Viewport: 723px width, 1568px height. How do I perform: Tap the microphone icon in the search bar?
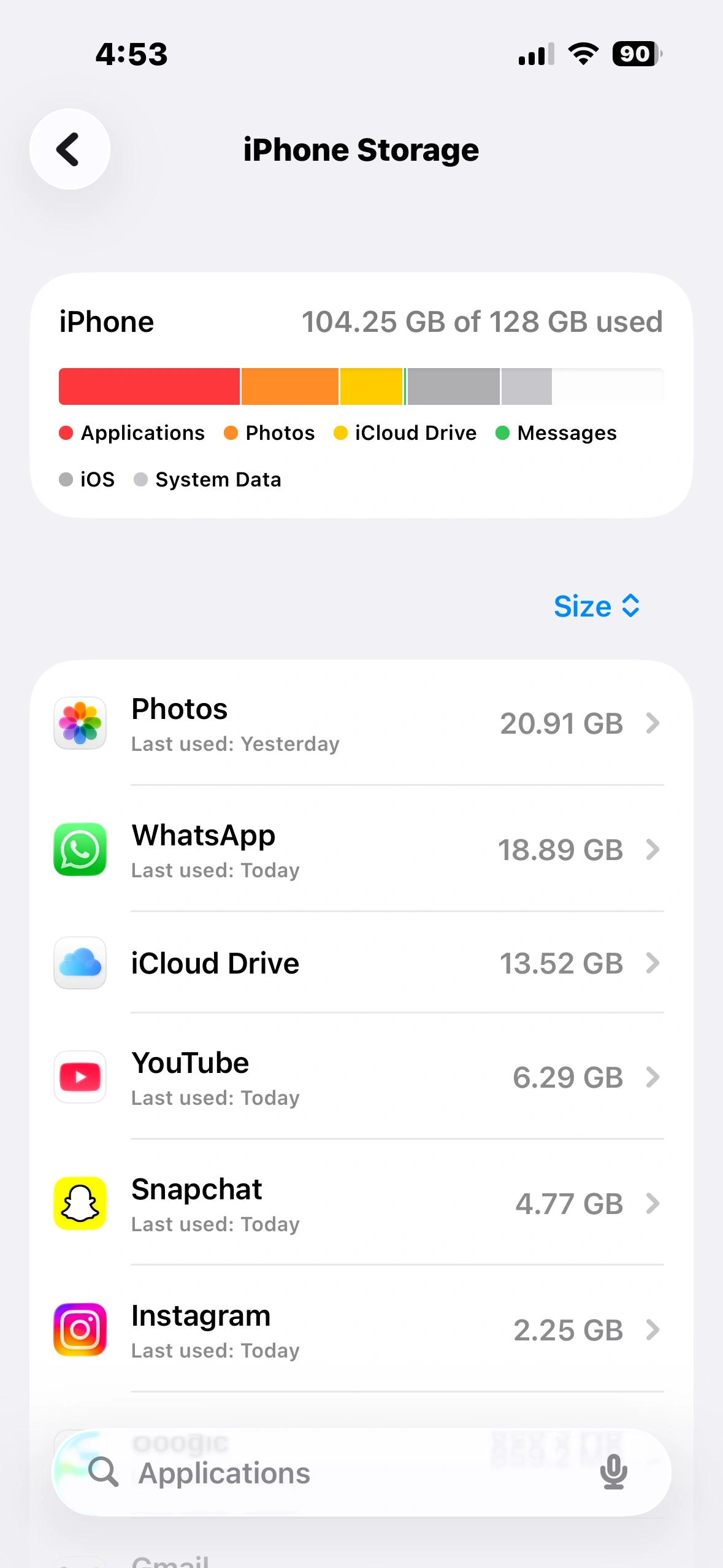tap(614, 1474)
